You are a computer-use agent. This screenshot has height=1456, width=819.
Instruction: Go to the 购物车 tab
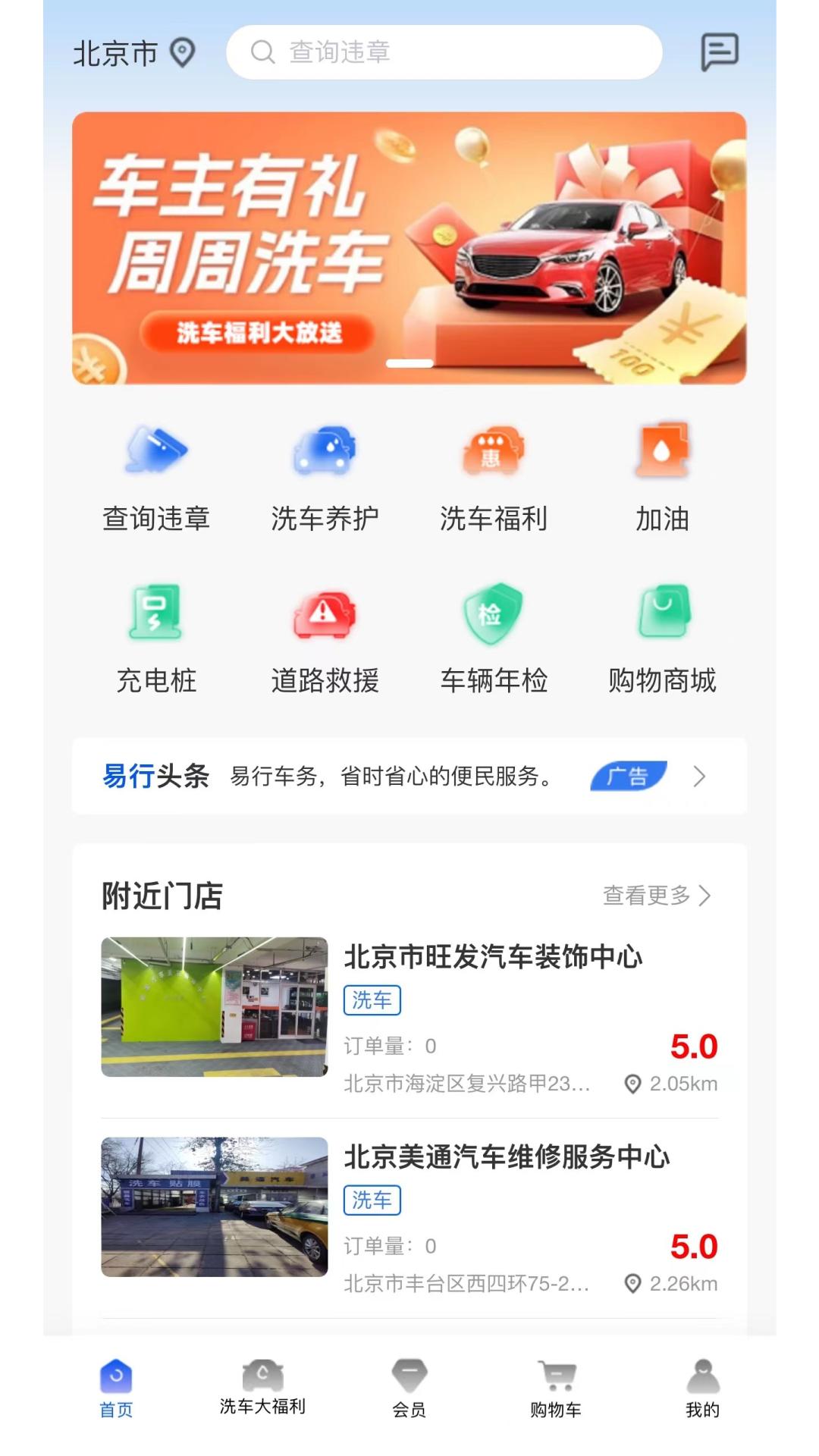[x=556, y=1388]
